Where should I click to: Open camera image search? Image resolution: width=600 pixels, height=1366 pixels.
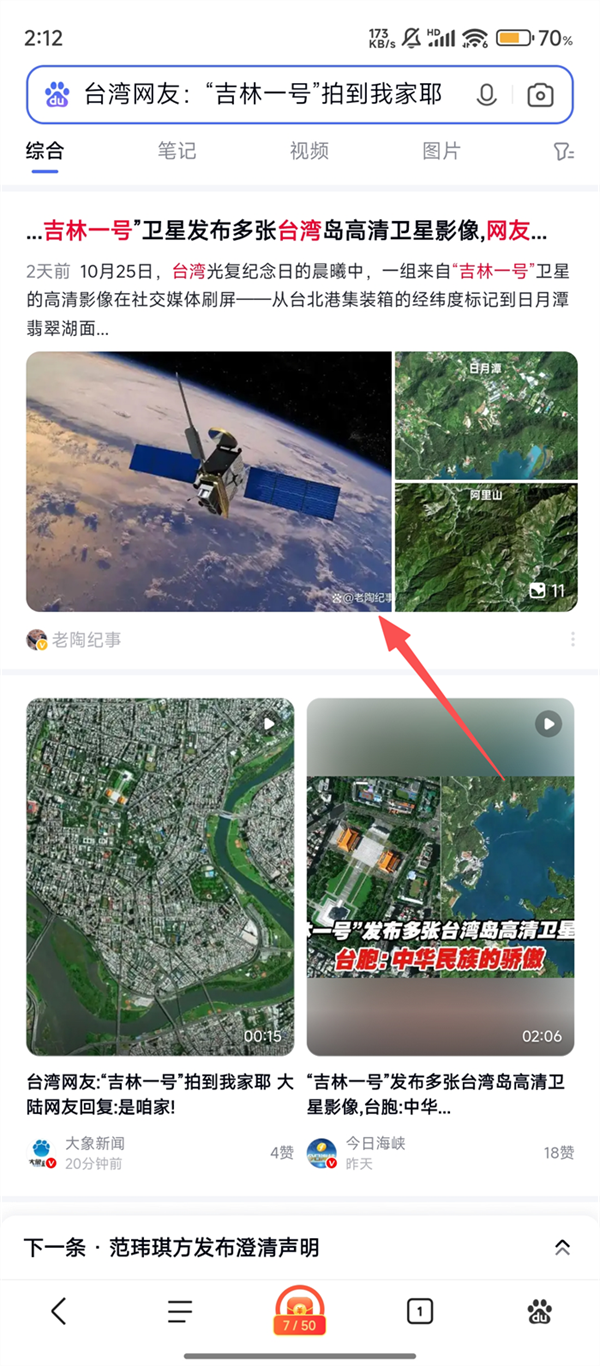[x=540, y=95]
